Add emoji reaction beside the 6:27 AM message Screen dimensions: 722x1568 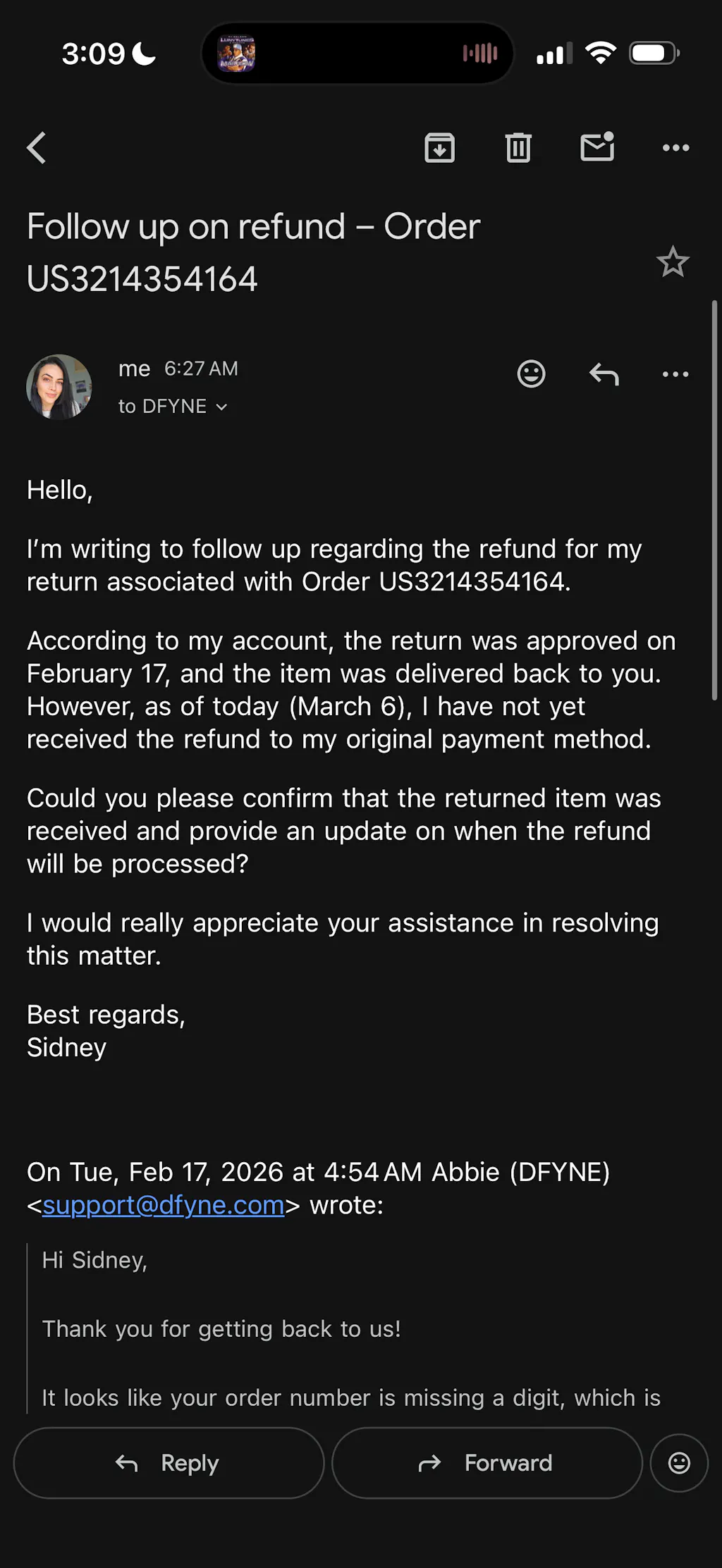pyautogui.click(x=531, y=374)
